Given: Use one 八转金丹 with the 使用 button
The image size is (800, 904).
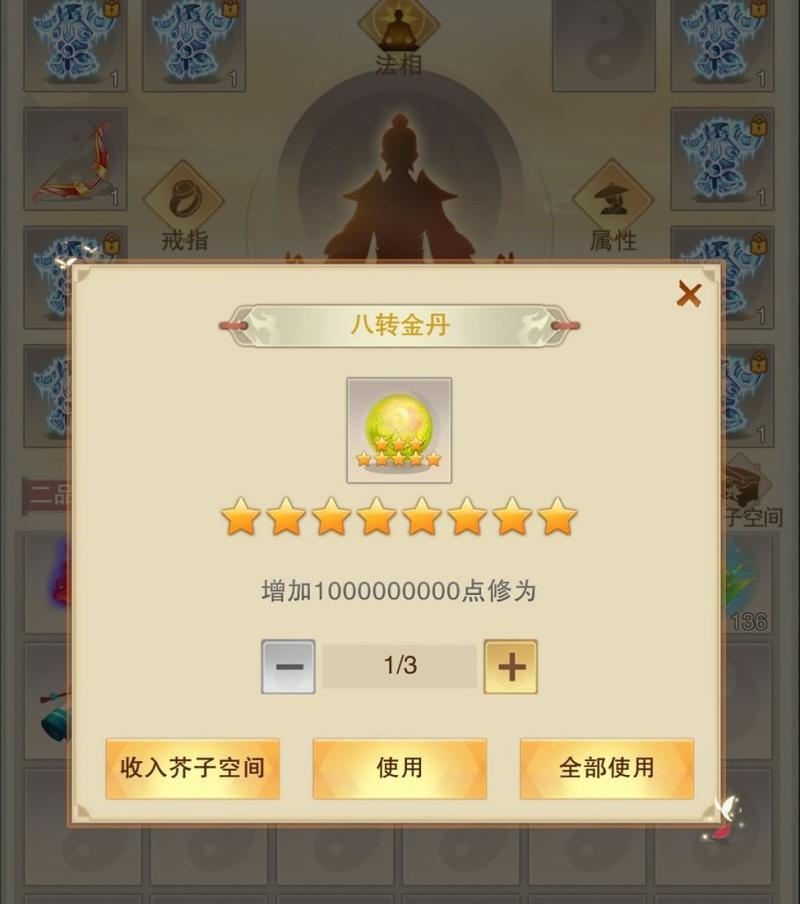Looking at the screenshot, I should coord(400,768).
